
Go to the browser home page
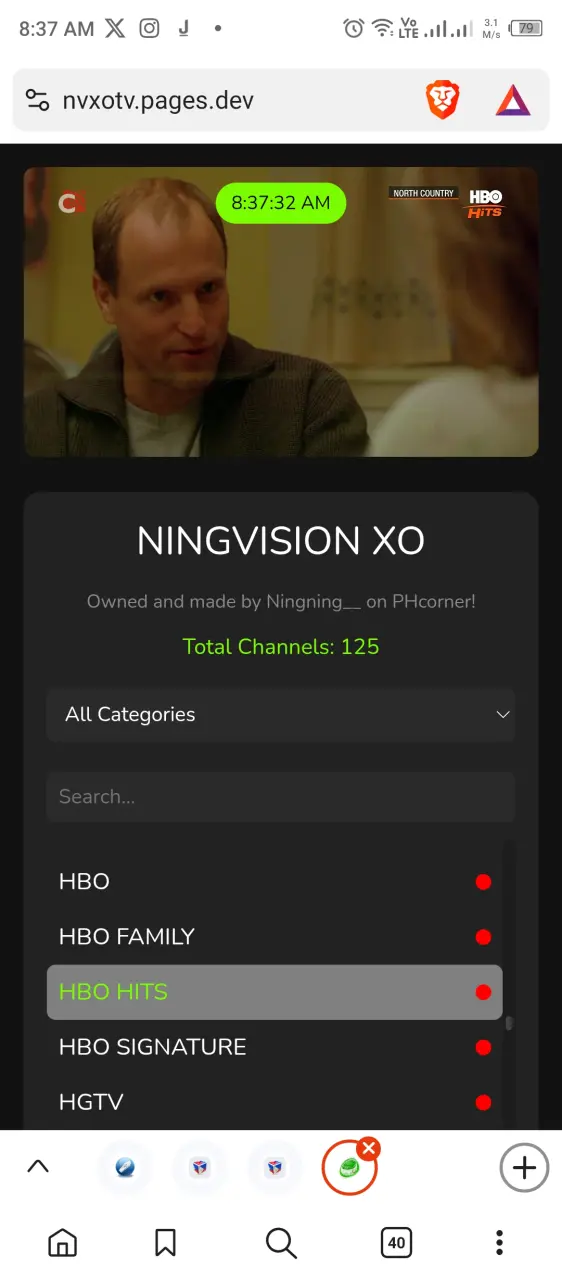[x=63, y=1243]
